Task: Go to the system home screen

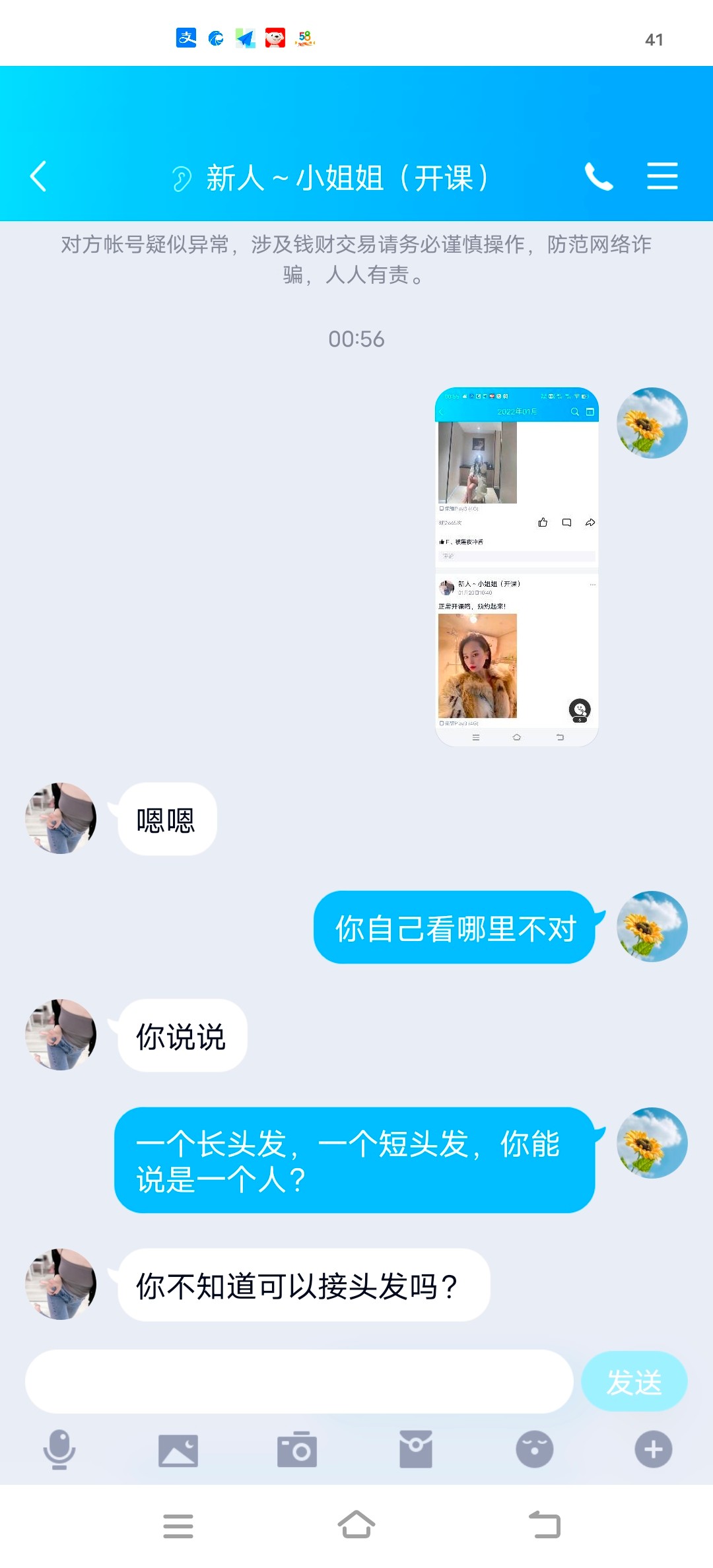Action: click(356, 1525)
